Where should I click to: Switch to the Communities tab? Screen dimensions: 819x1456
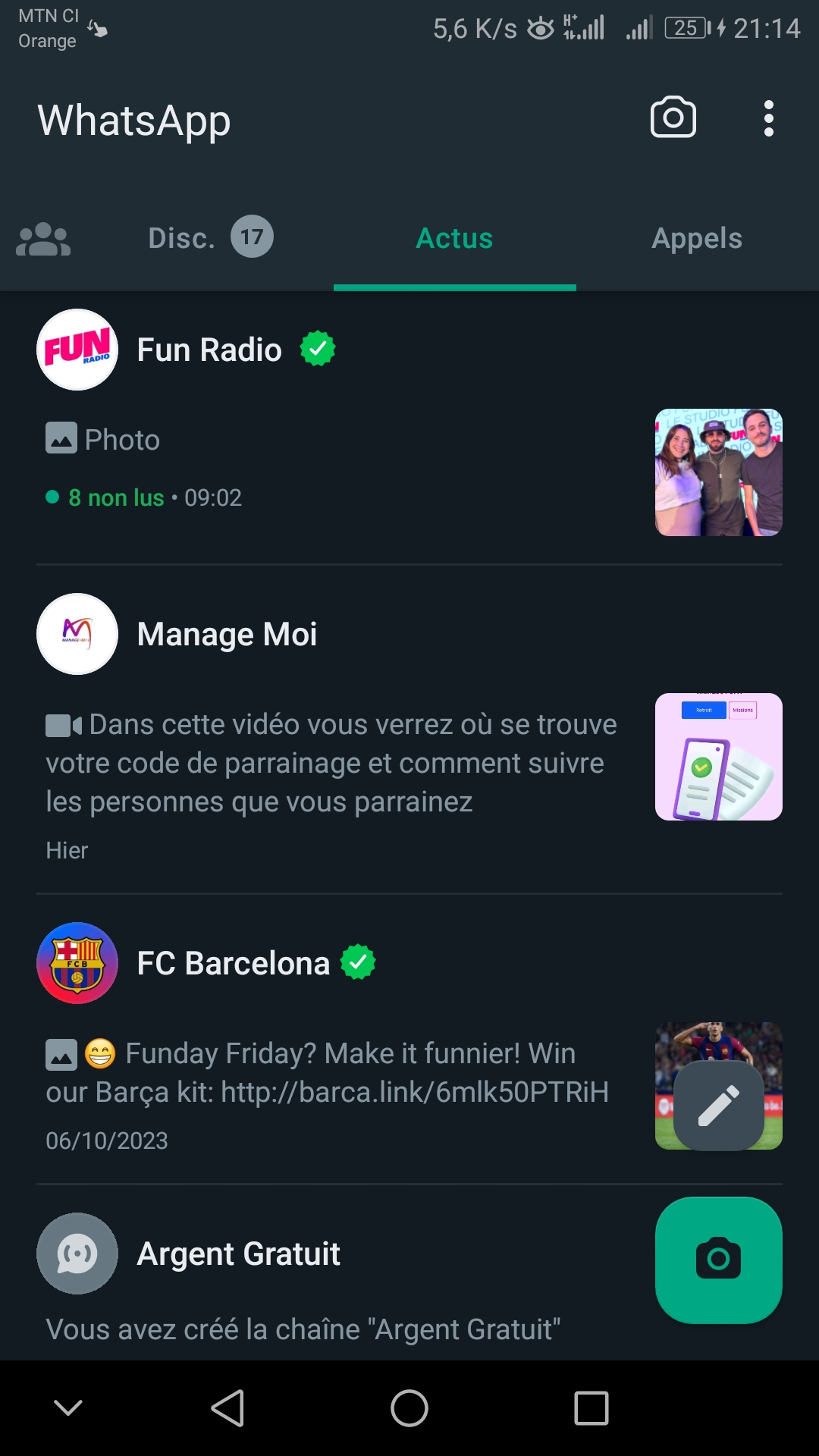point(43,239)
